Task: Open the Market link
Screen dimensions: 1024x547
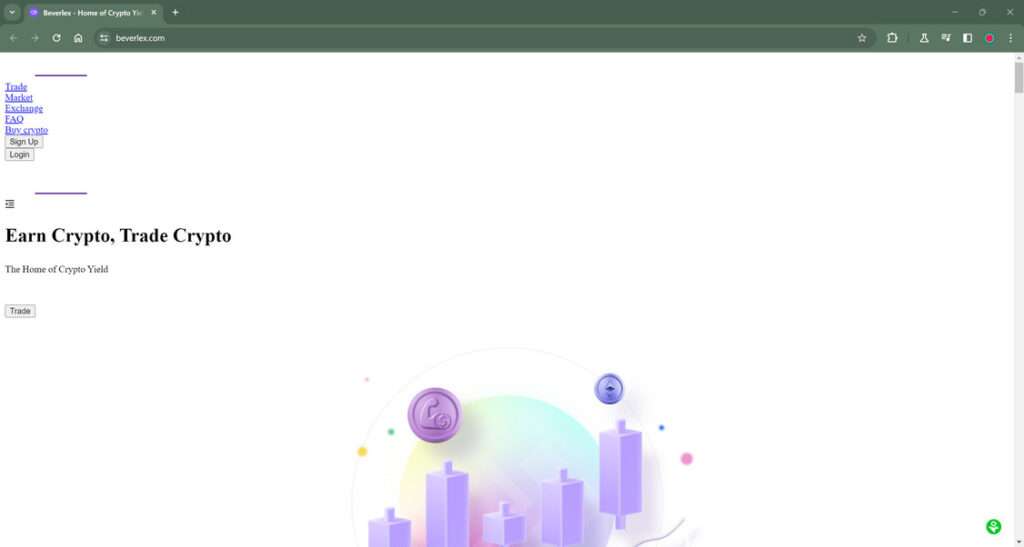Action: 18,98
